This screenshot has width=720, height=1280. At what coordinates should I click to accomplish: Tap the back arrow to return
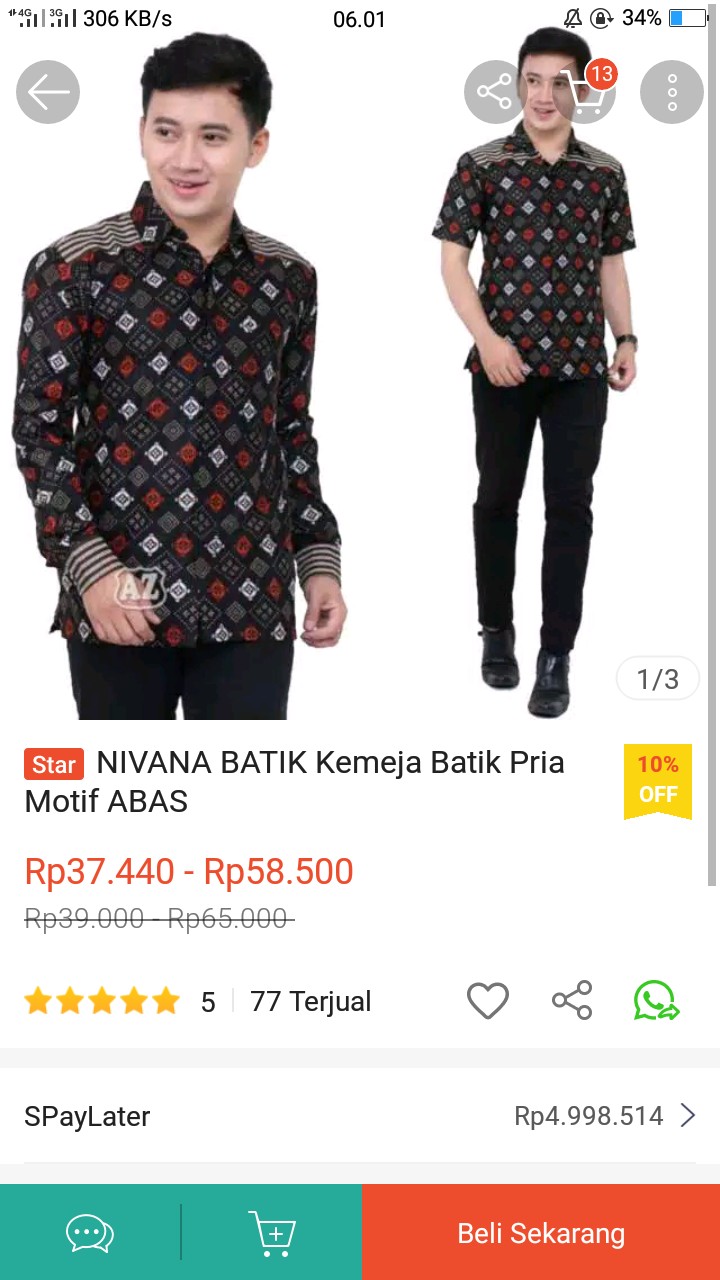point(47,91)
